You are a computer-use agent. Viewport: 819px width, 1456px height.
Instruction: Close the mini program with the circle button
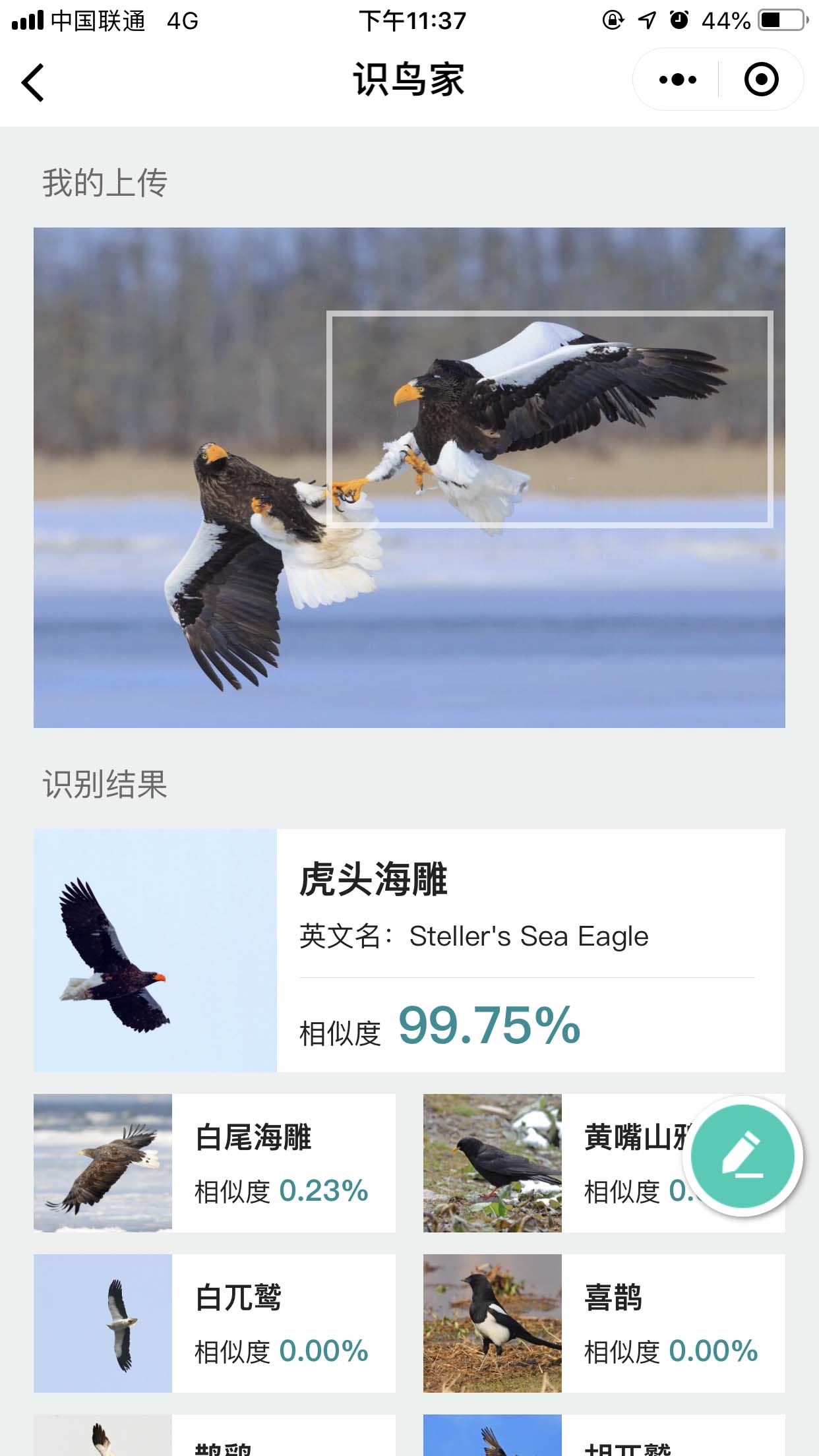tap(761, 80)
